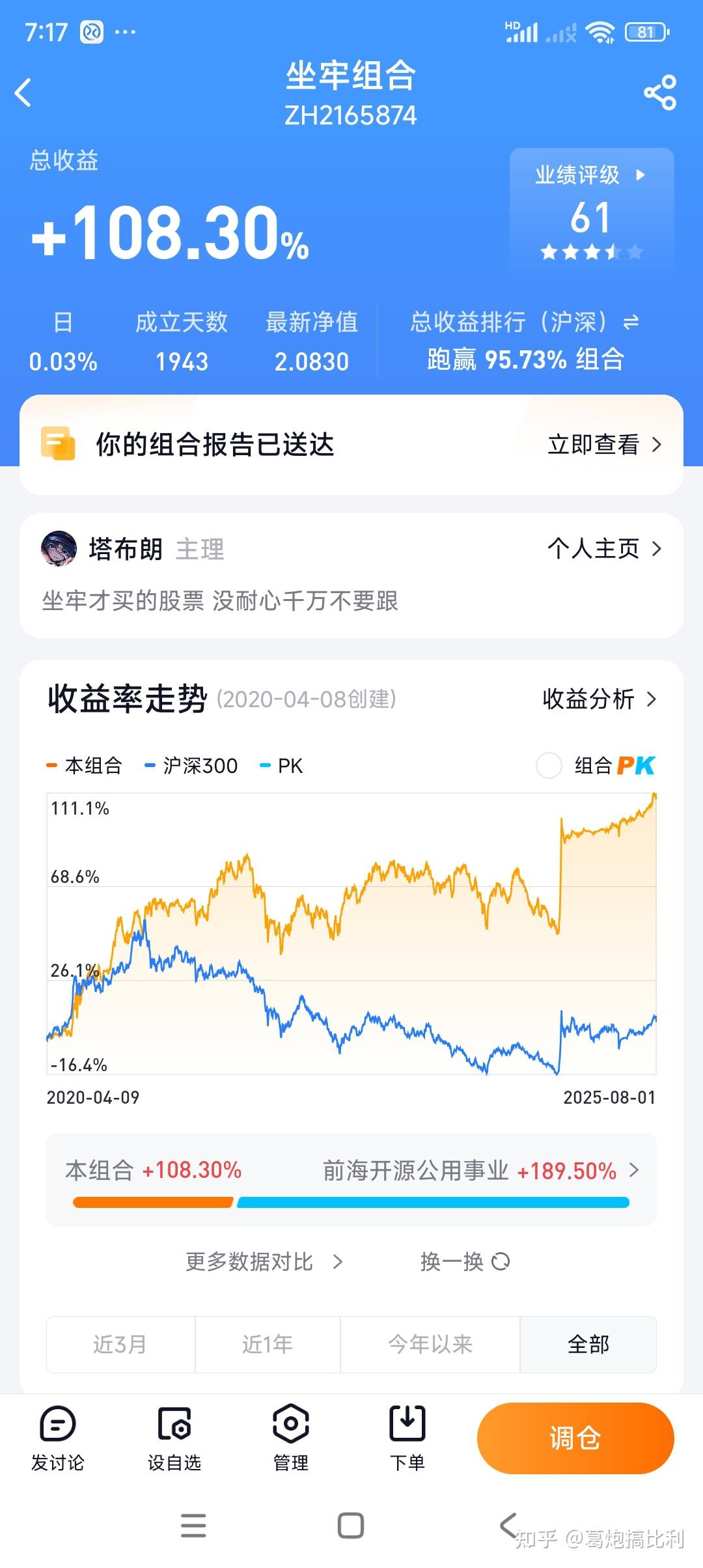Tap the 塔布朗 avatar picture
This screenshot has width=703, height=1568.
tap(61, 549)
